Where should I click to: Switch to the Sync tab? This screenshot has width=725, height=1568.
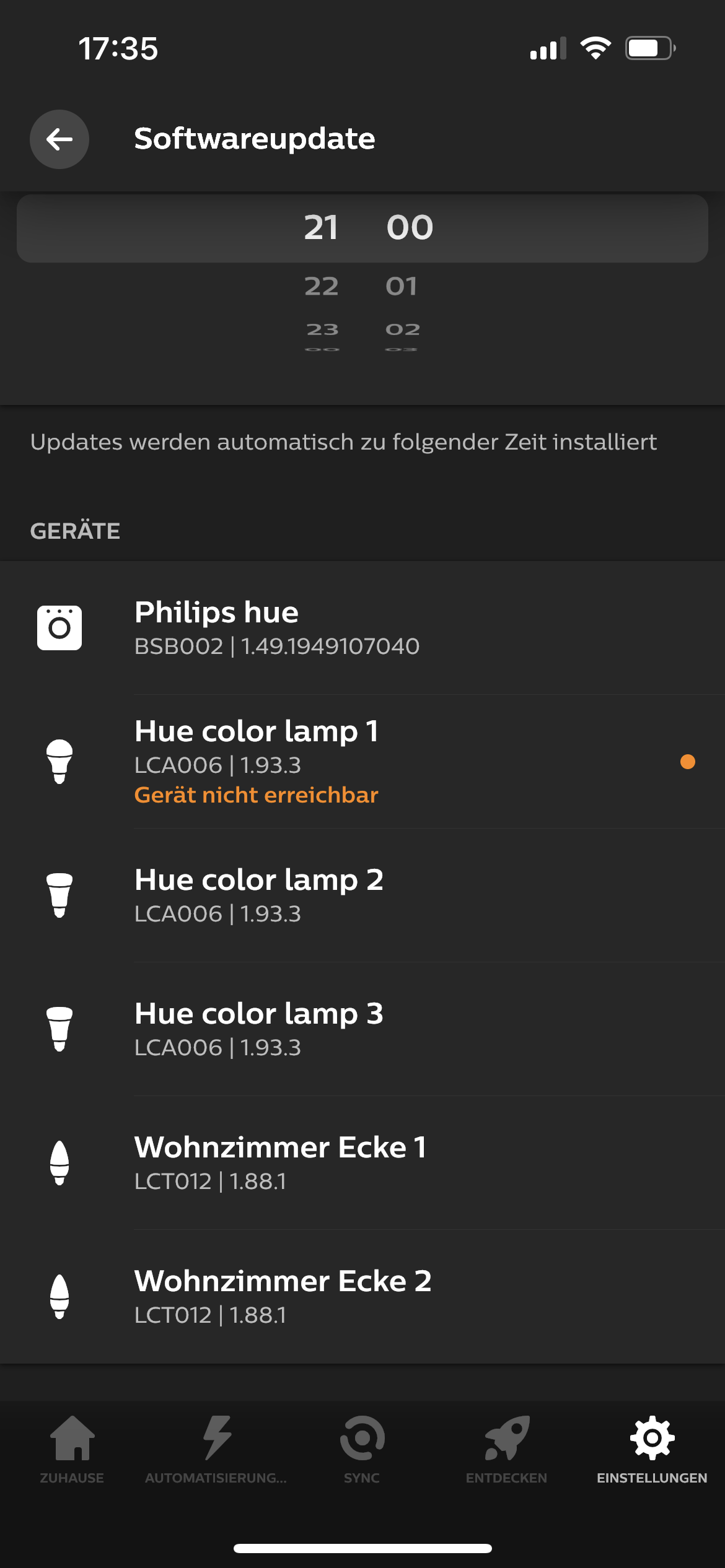tap(362, 1449)
